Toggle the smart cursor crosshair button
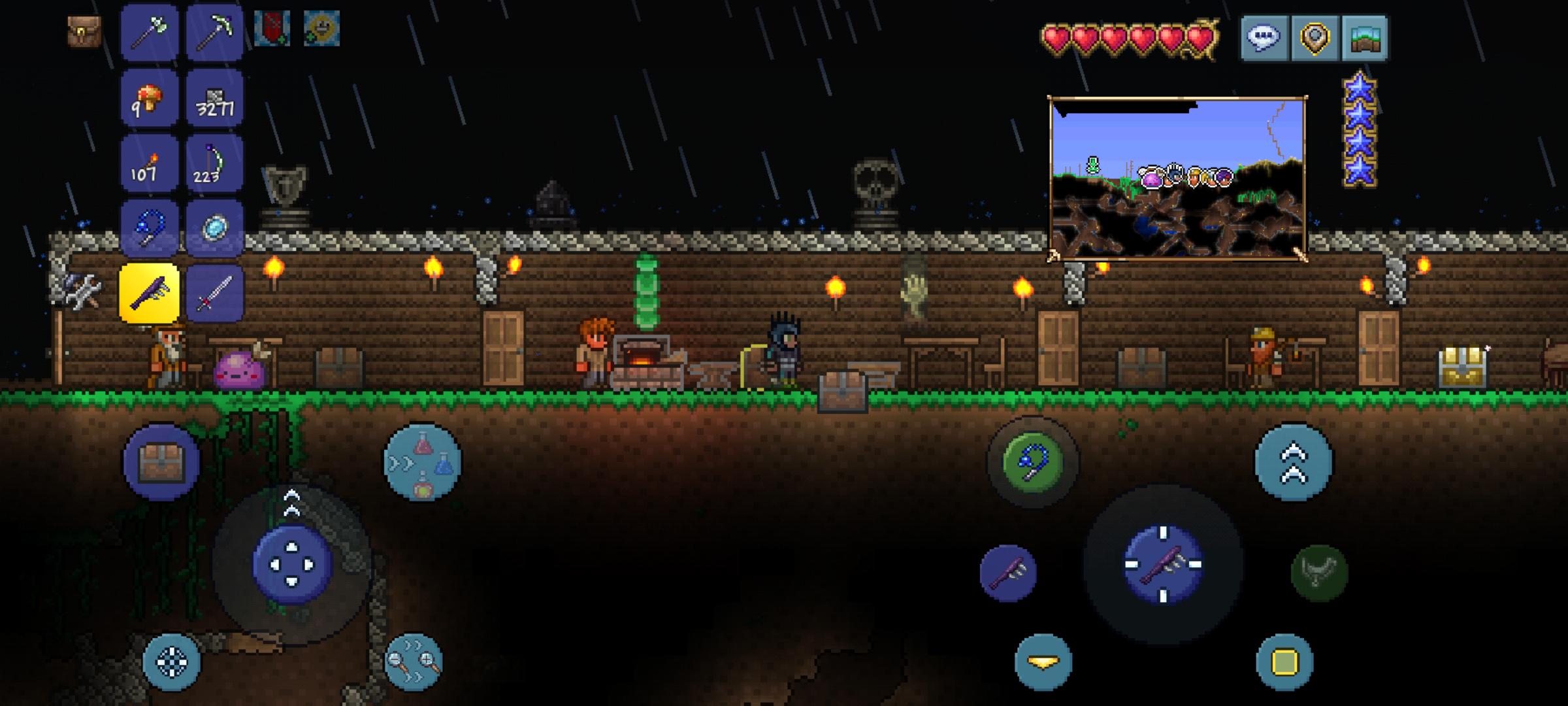Image resolution: width=1568 pixels, height=706 pixels. (x=171, y=662)
